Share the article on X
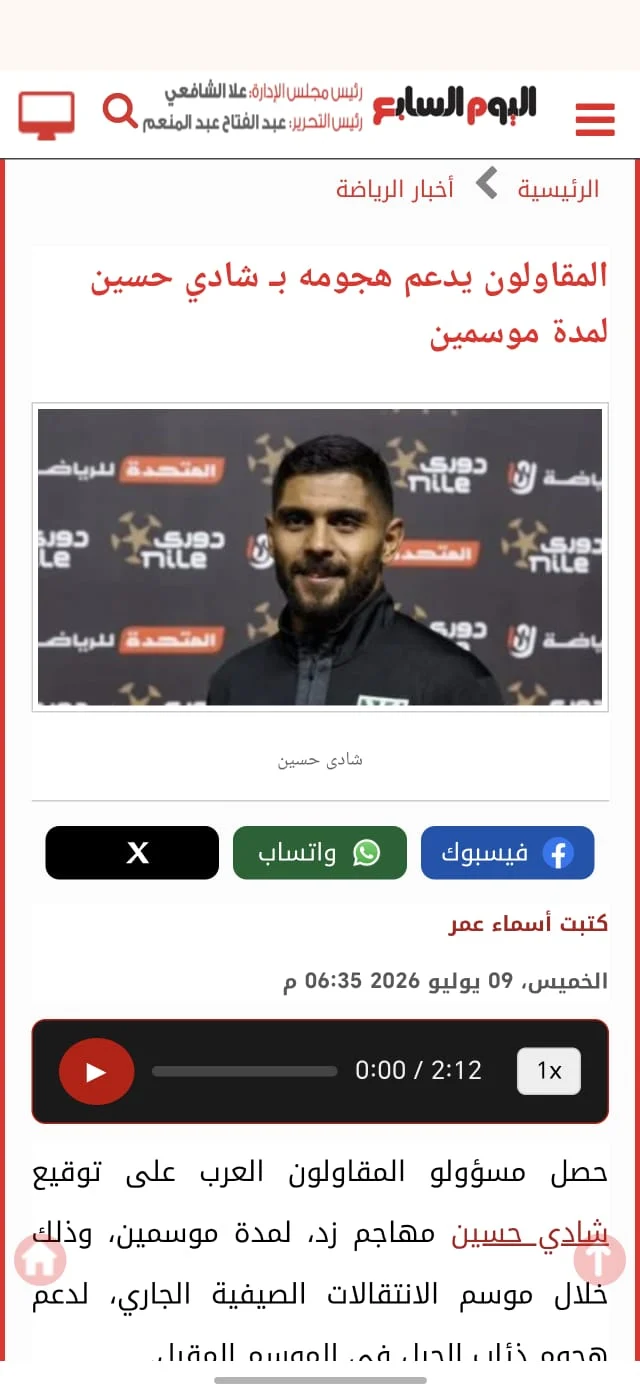This screenshot has height=1400, width=640. 132,853
